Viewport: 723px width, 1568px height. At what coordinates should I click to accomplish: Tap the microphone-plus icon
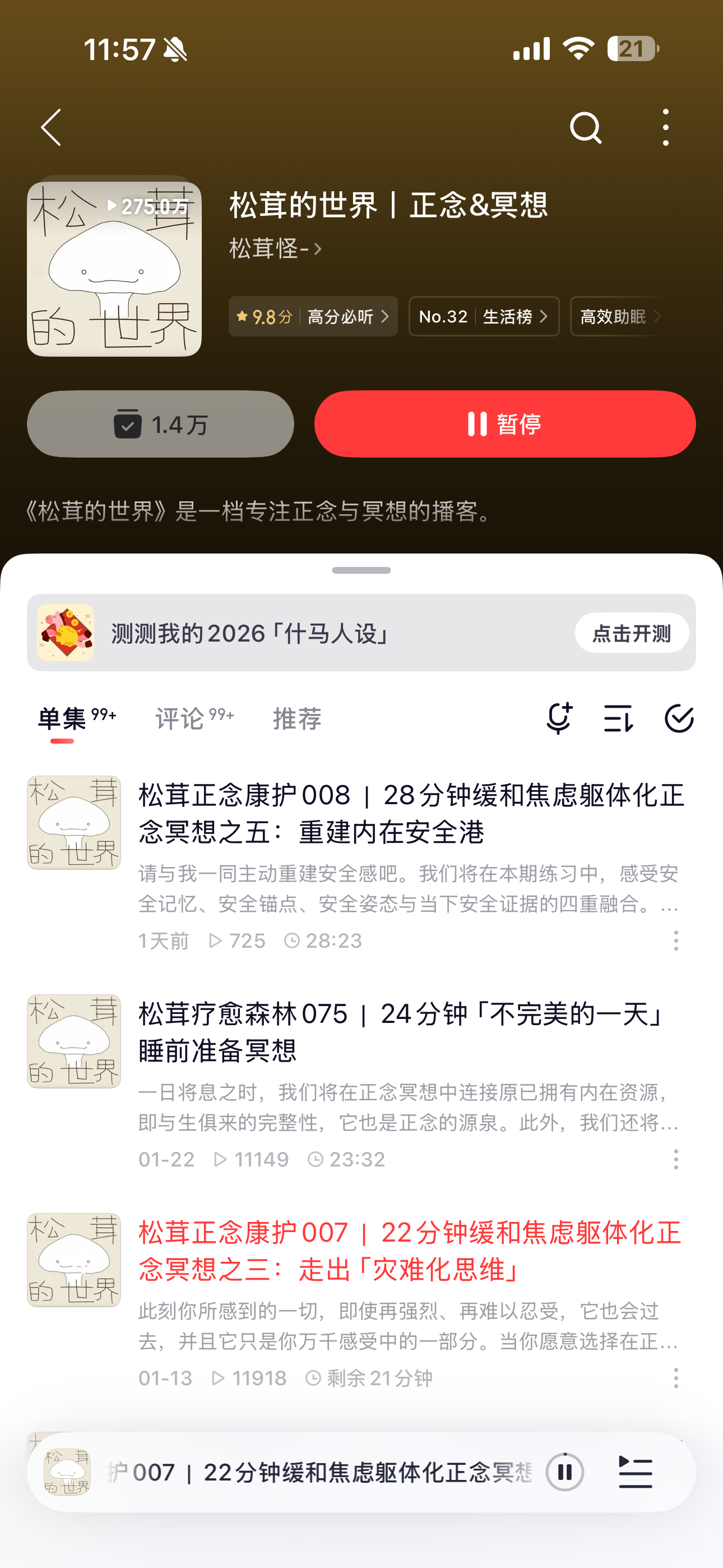(x=559, y=719)
